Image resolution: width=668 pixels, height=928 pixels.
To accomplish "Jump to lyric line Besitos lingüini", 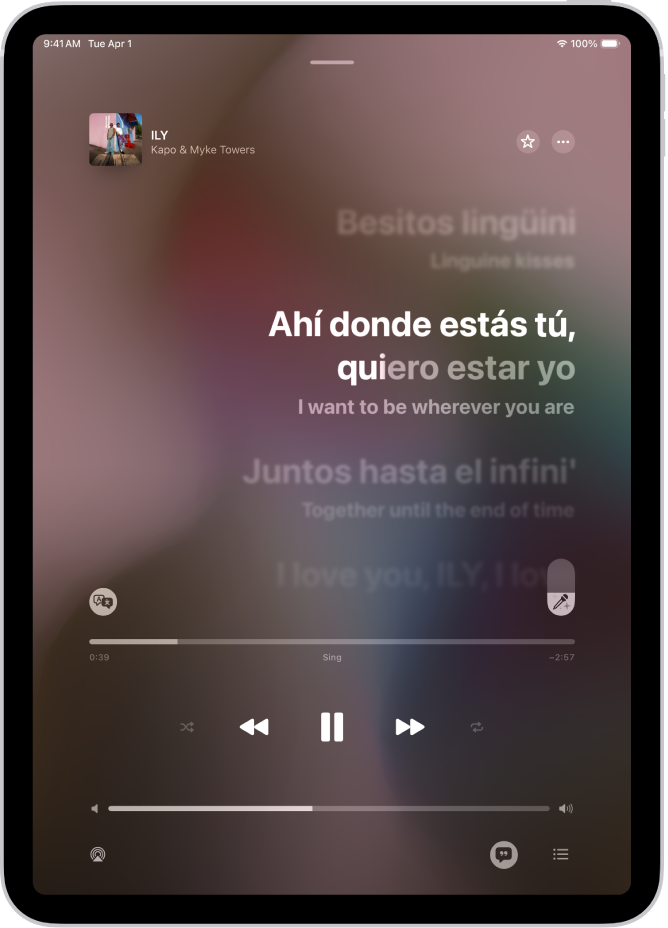I will pos(456,222).
